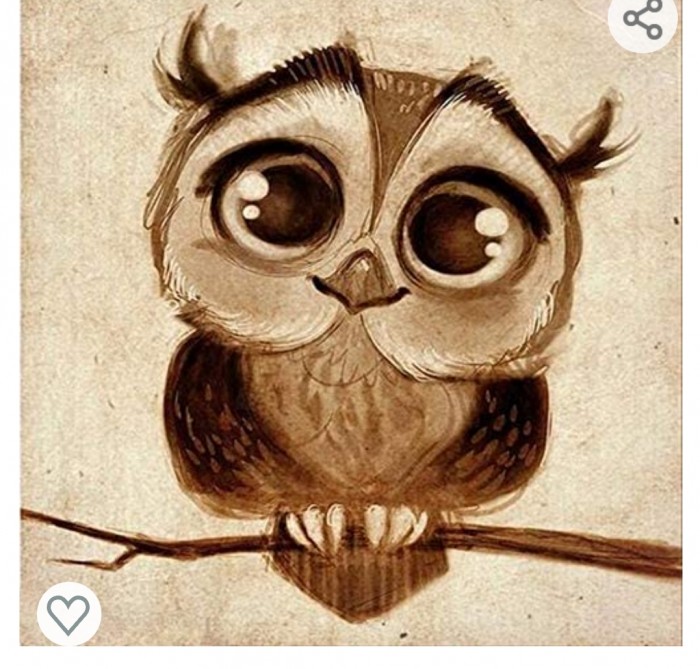Open the owl drawing in full view

click(x=350, y=330)
